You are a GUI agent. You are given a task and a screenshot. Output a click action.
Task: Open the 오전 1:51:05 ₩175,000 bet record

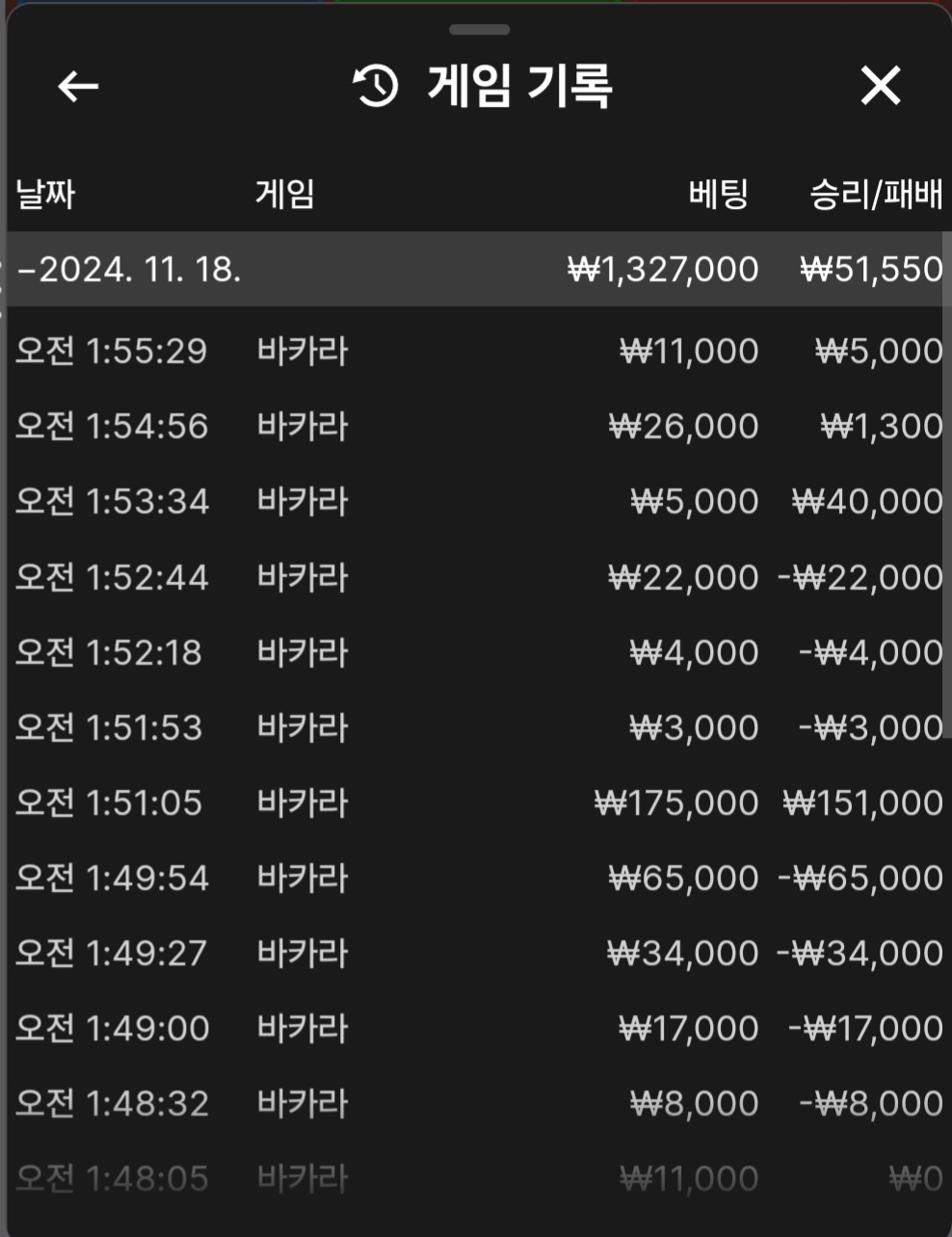click(x=476, y=803)
